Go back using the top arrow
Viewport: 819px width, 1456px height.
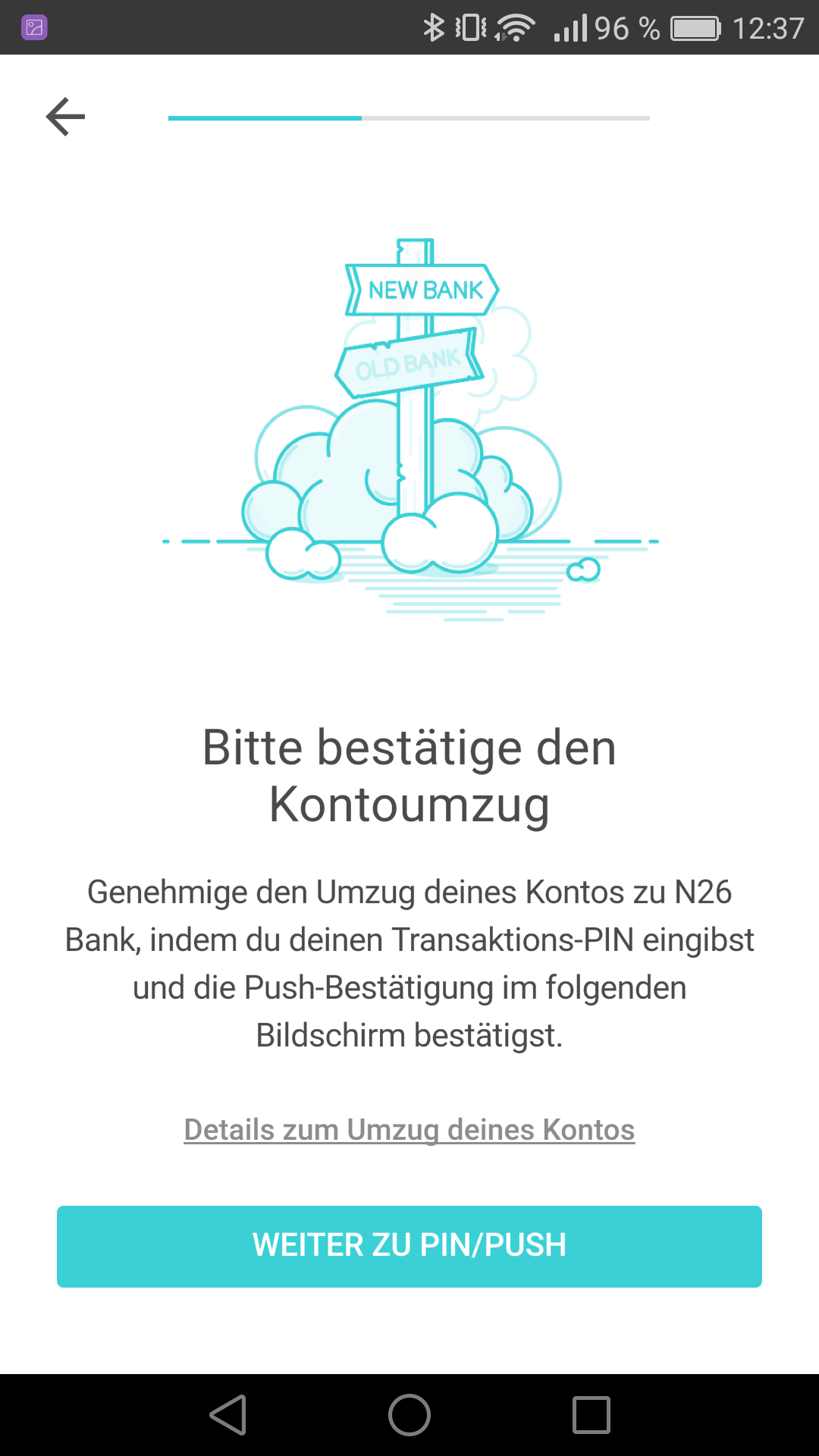[x=65, y=117]
